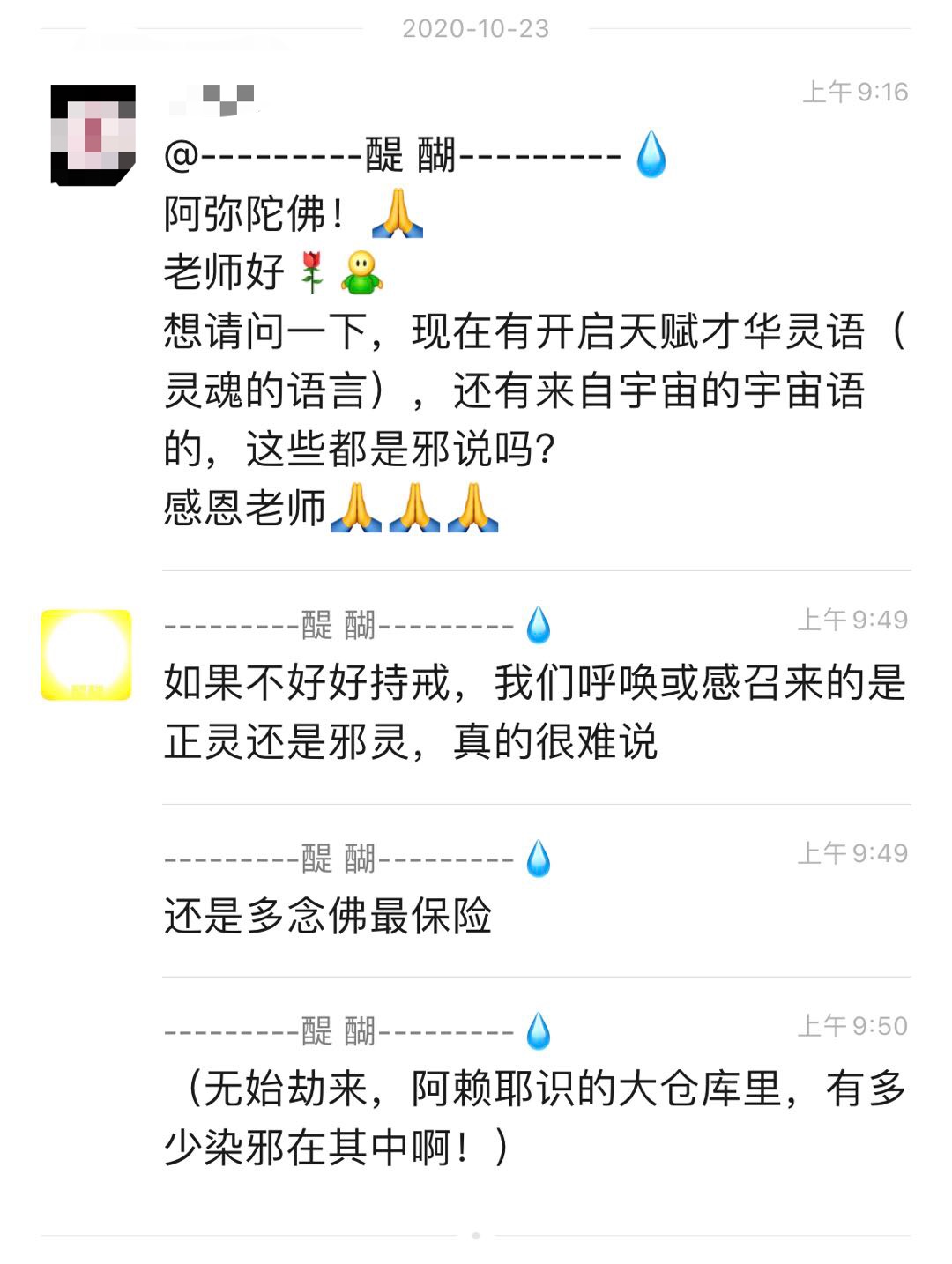
Task: Click the date header 2020-10-23
Action: 476,28
